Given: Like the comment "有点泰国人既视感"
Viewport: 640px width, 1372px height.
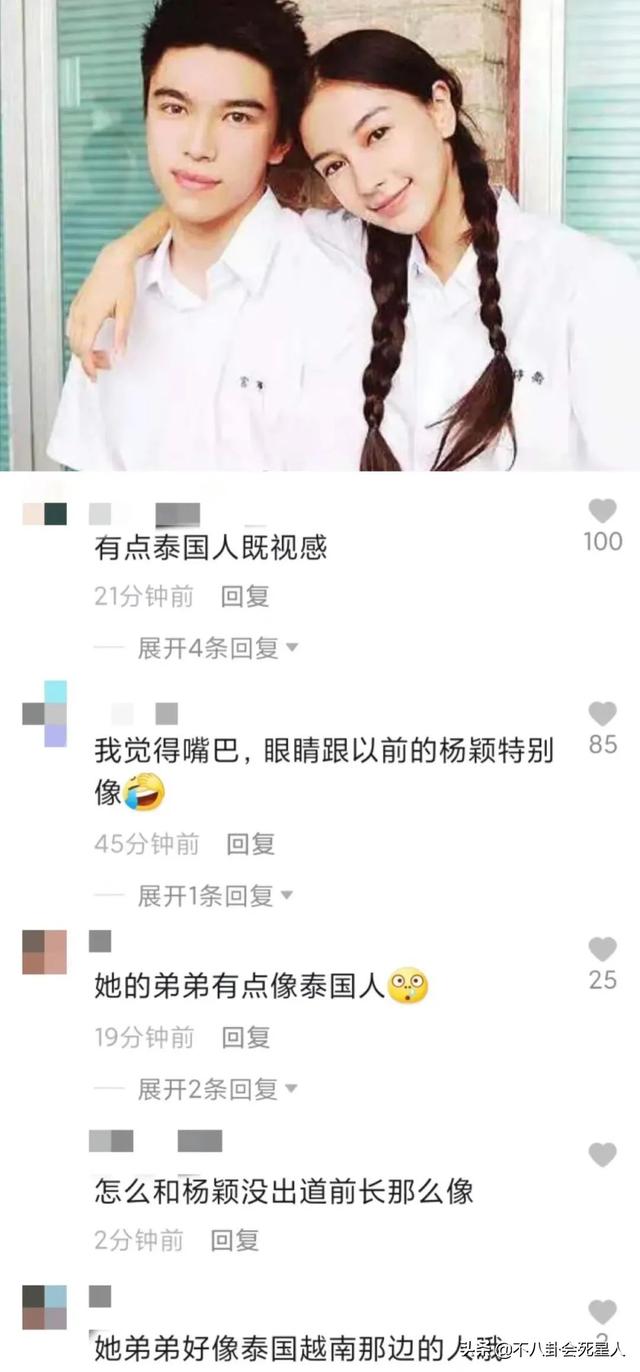Looking at the screenshot, I should pyautogui.click(x=602, y=512).
